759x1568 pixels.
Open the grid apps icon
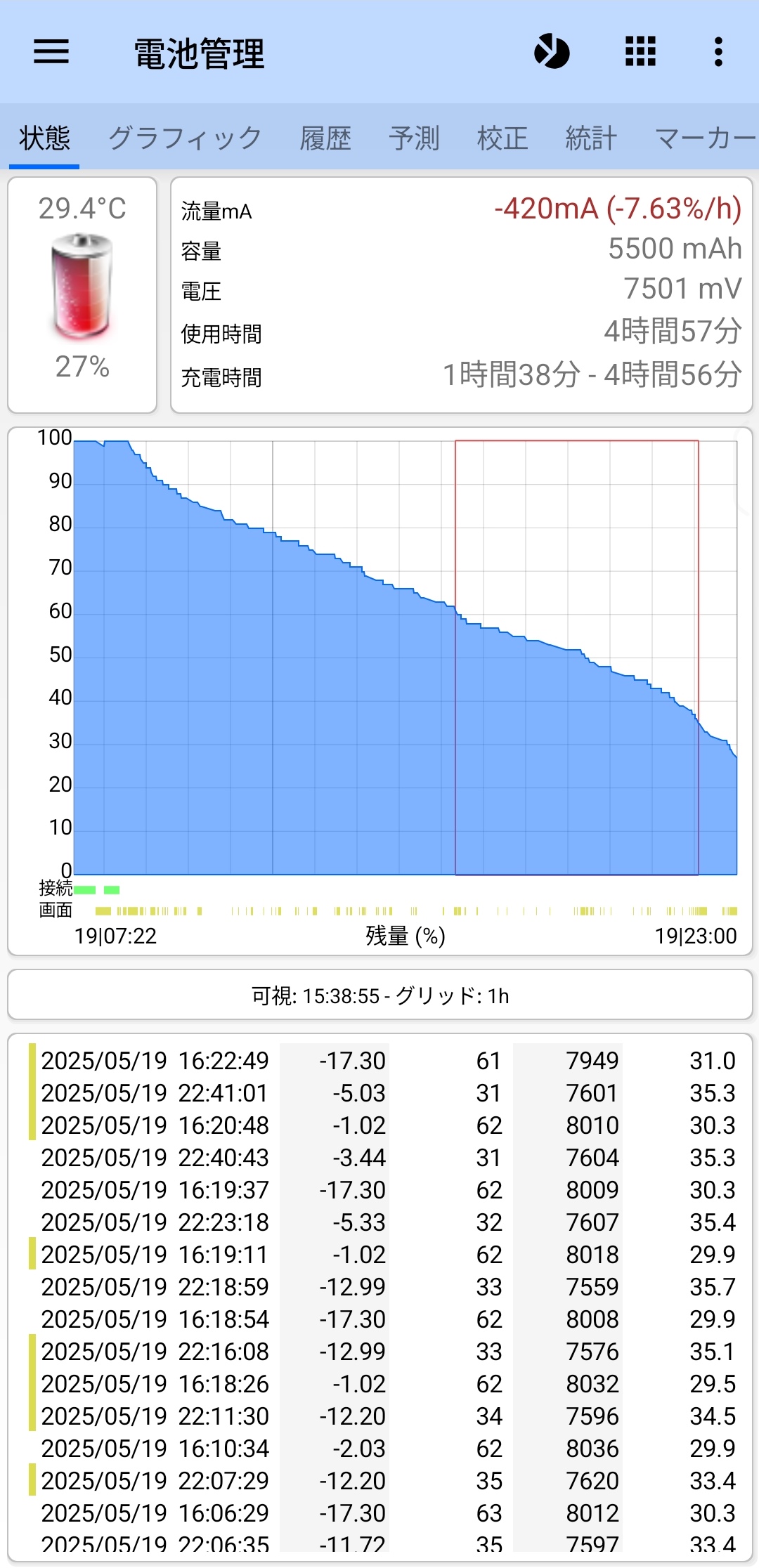click(x=640, y=52)
